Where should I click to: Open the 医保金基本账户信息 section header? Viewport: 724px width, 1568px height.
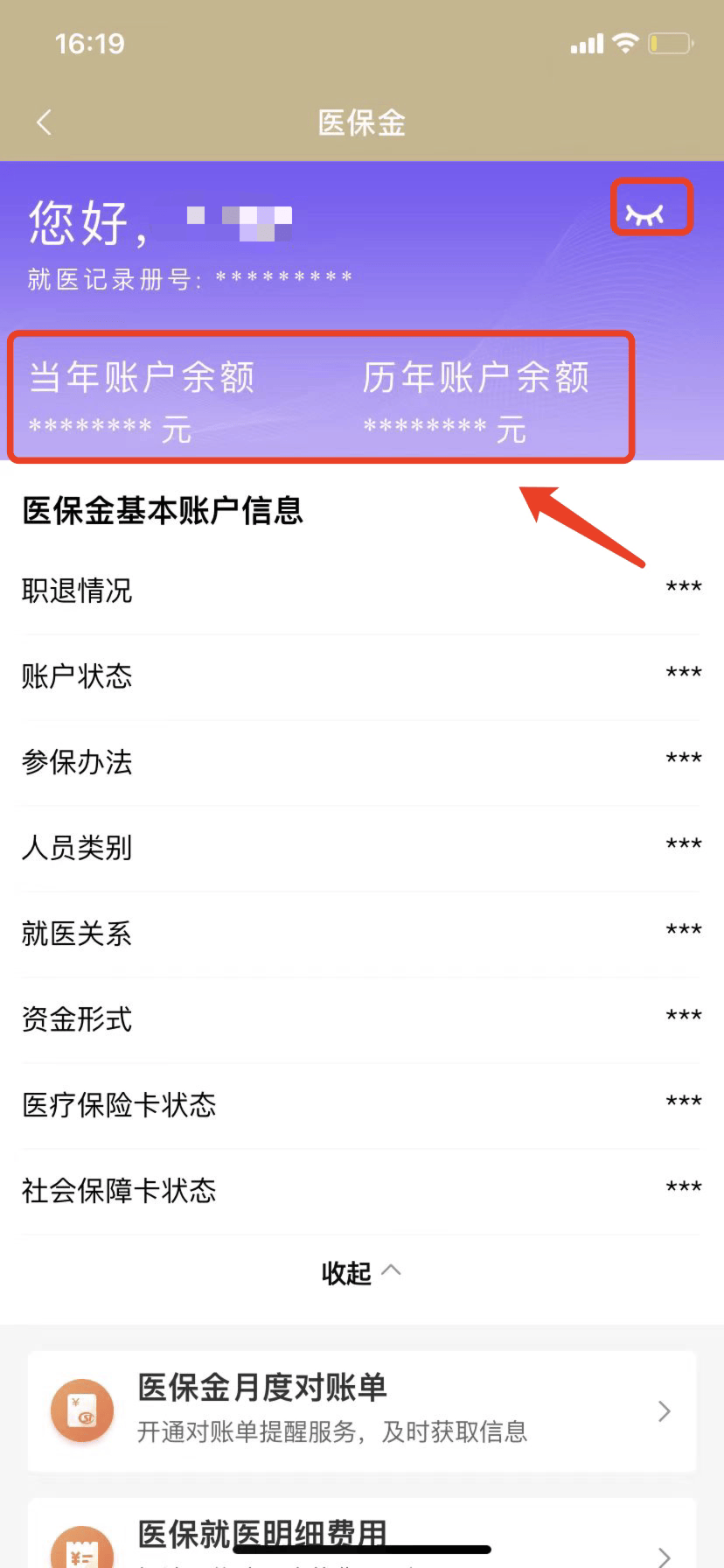click(x=162, y=512)
